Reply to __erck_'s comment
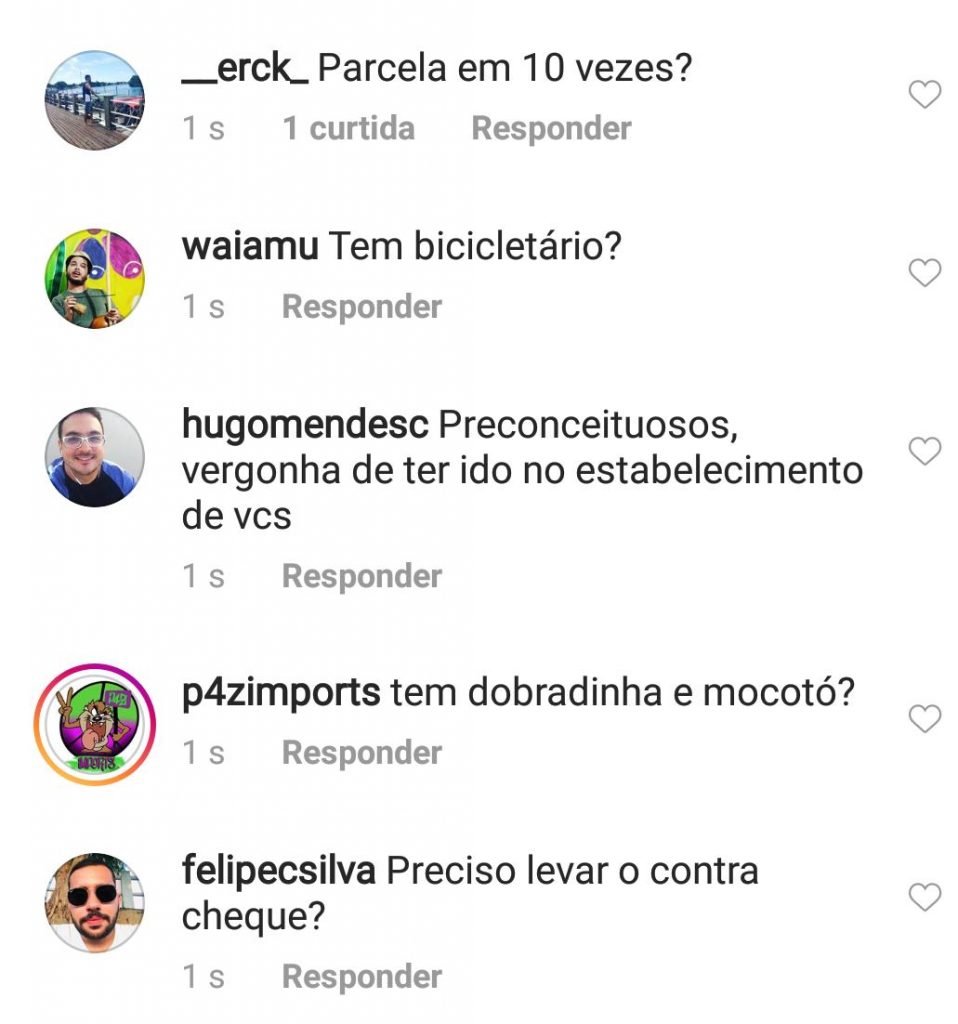The height and width of the screenshot is (1024, 958). click(551, 129)
